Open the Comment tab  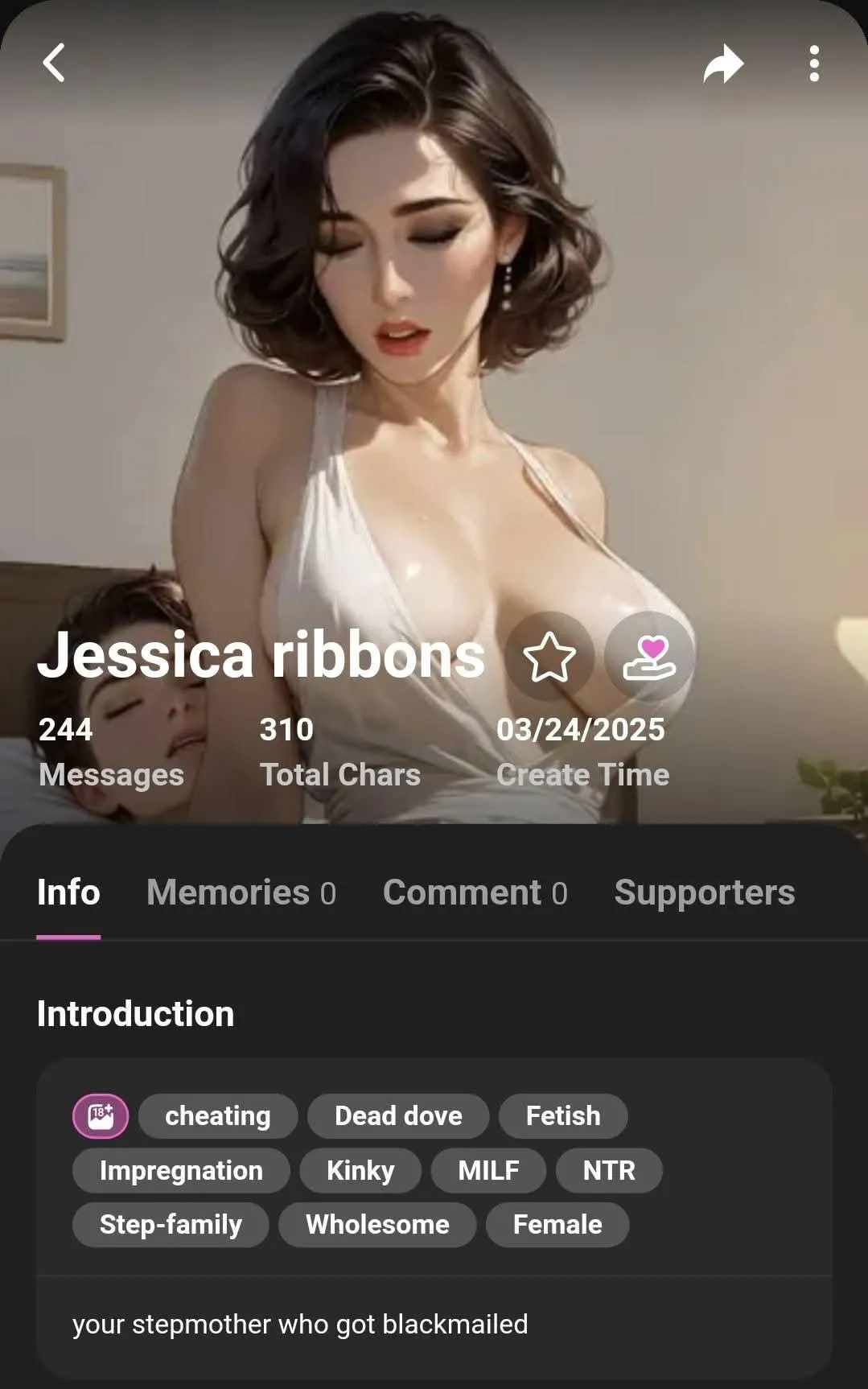click(475, 892)
